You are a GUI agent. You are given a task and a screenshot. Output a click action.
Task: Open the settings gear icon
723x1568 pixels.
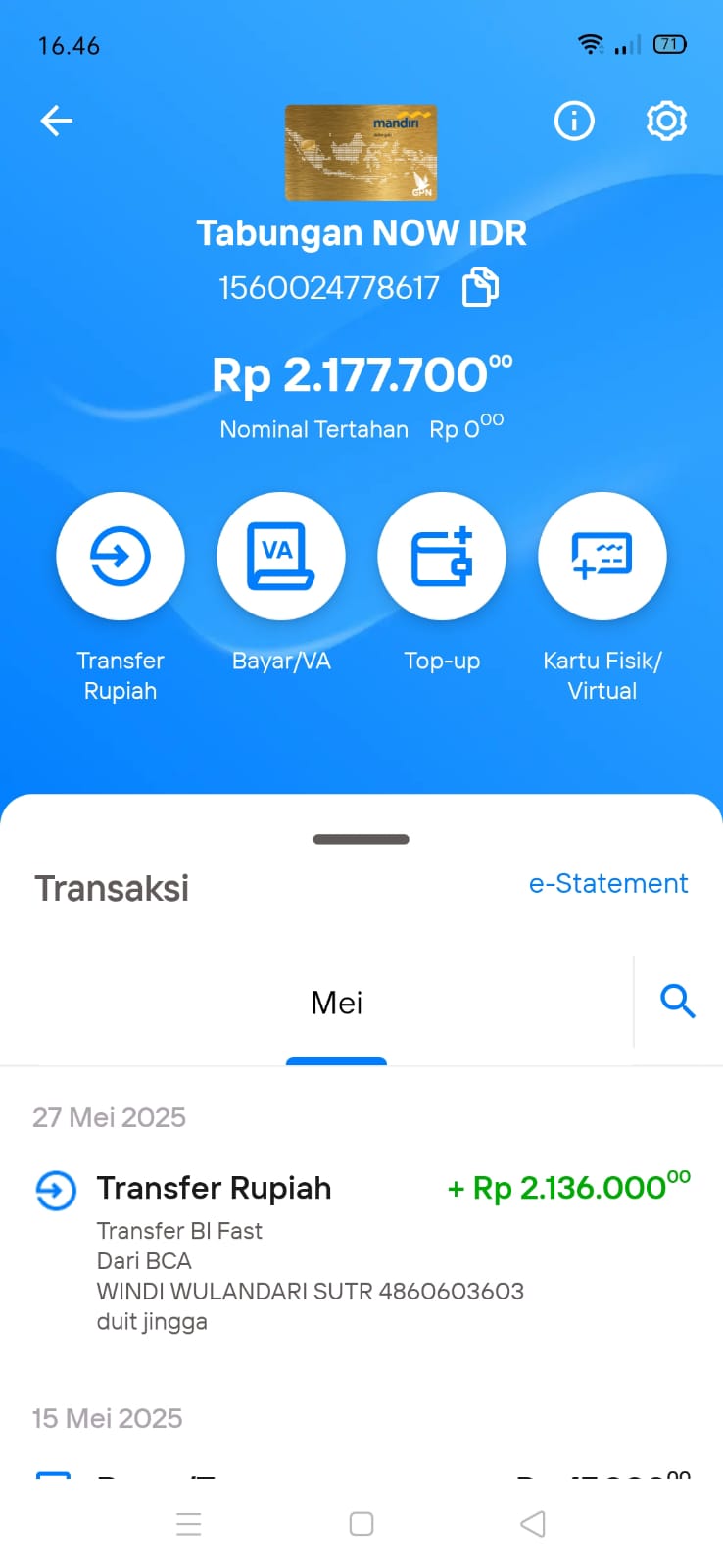coord(666,121)
